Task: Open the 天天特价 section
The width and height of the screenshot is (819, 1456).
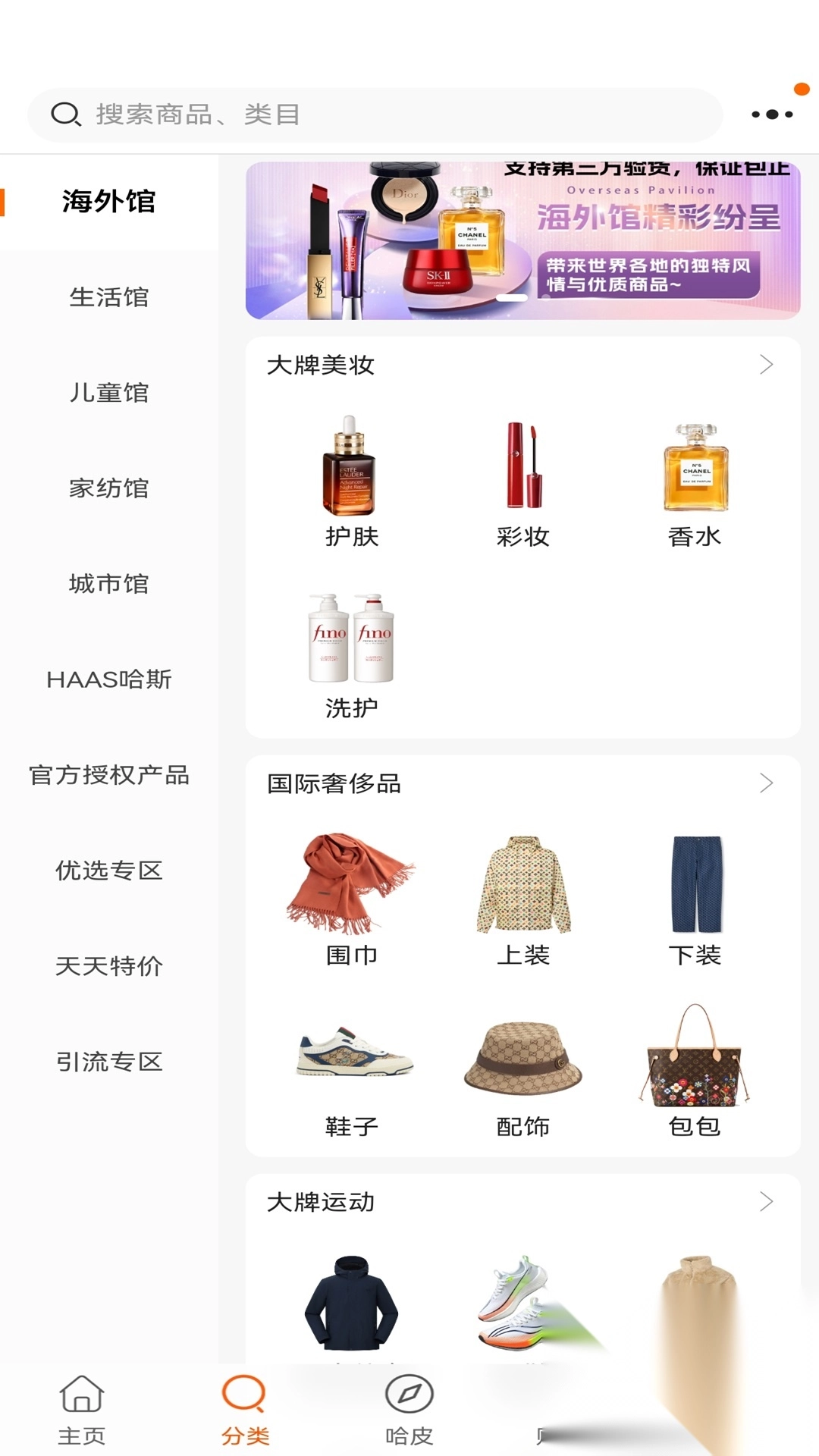Action: (109, 966)
